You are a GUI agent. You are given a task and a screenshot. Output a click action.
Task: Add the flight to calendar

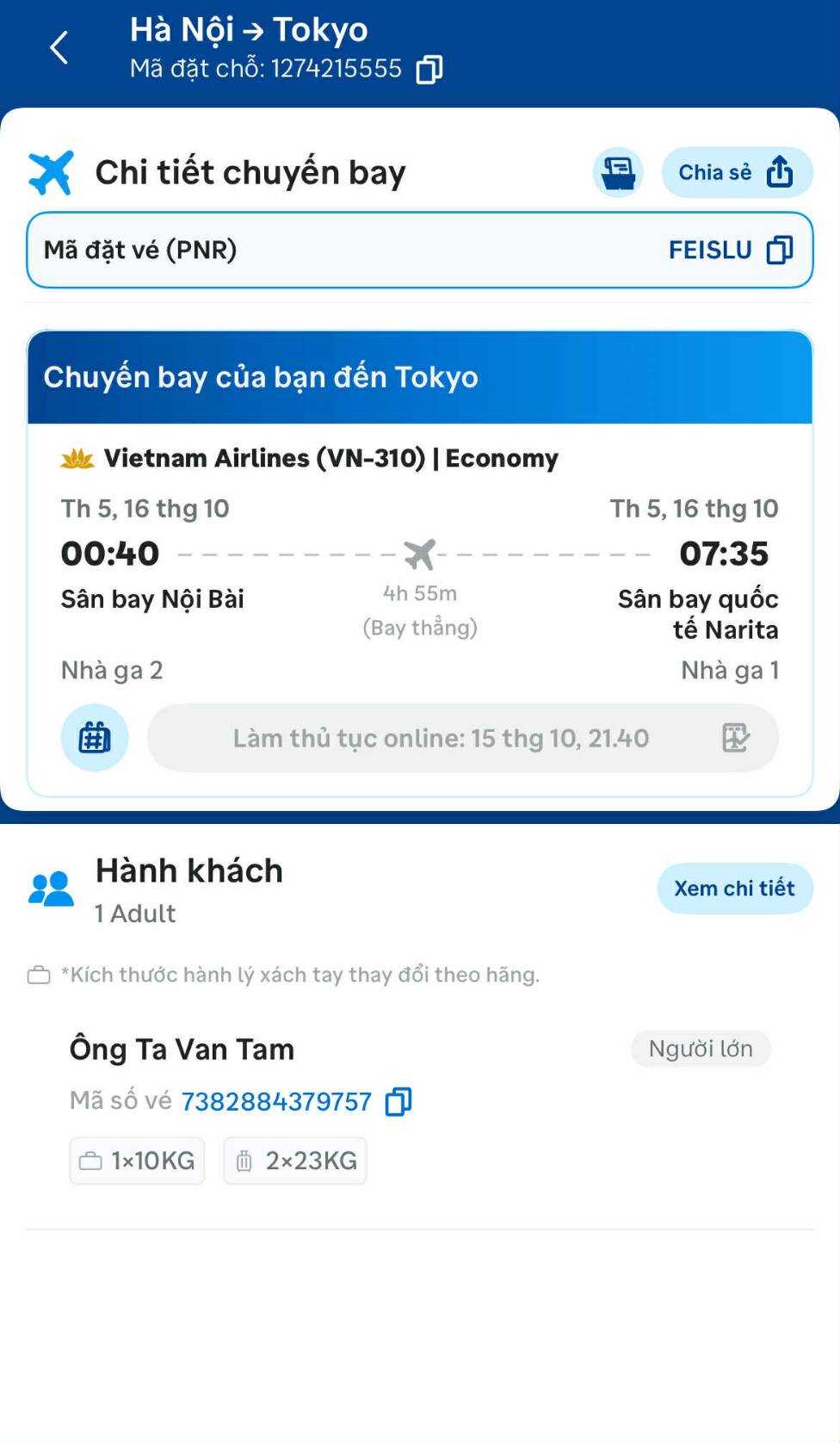pos(95,738)
